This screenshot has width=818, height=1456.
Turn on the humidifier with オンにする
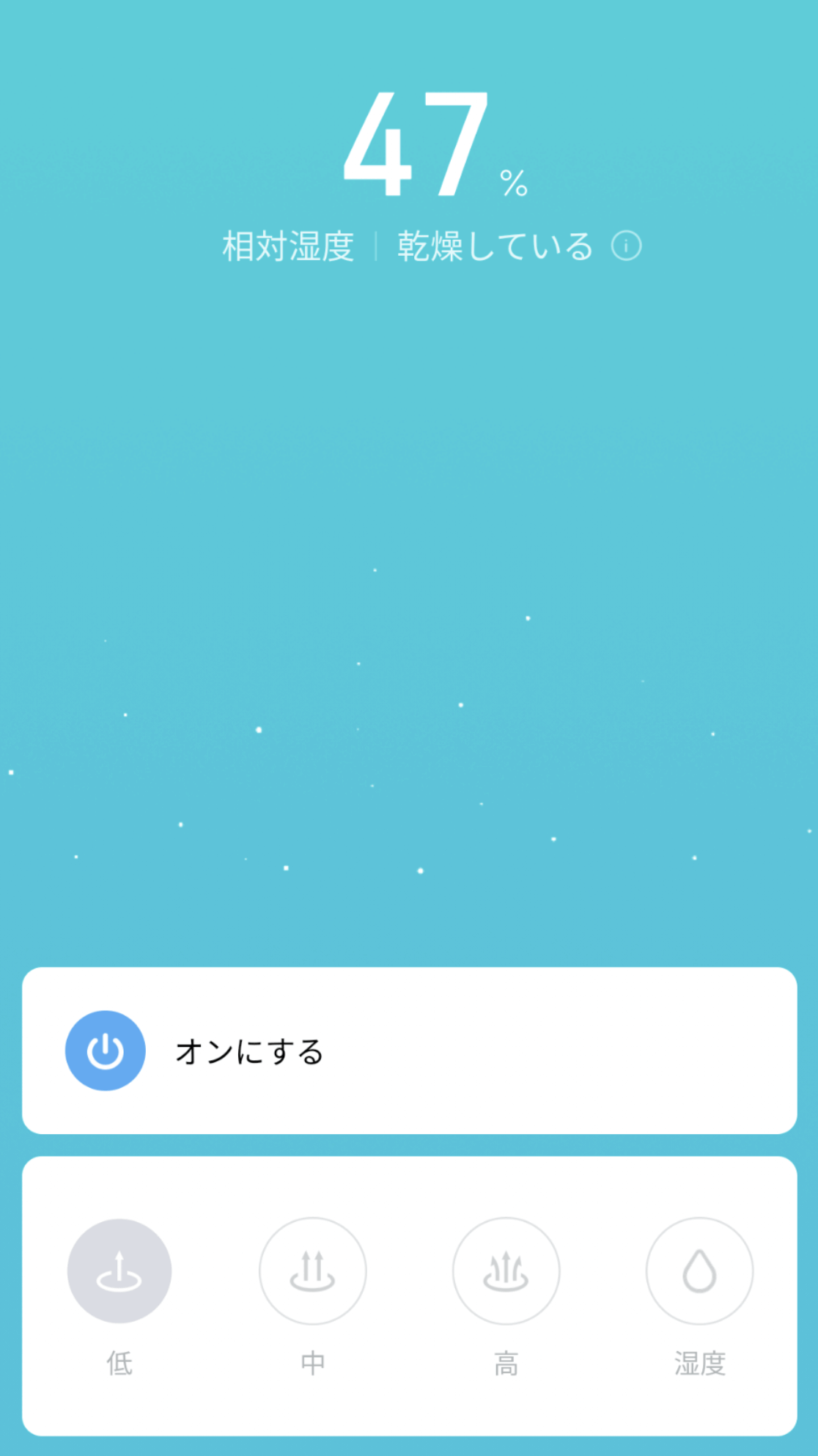[106, 1051]
